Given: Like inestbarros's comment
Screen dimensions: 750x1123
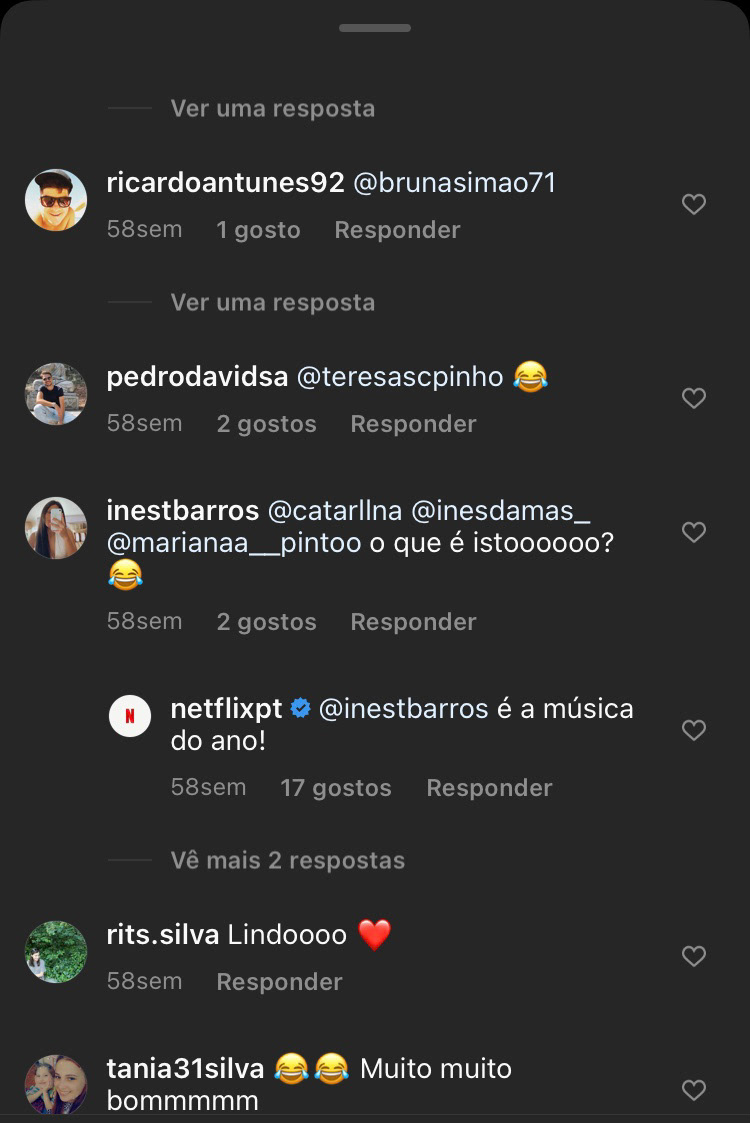Looking at the screenshot, I should 694,533.
